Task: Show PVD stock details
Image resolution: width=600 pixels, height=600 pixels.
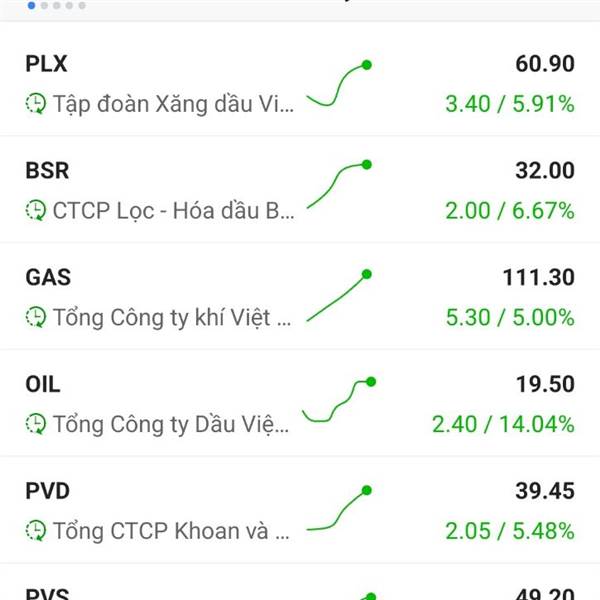Action: pyautogui.click(x=300, y=510)
